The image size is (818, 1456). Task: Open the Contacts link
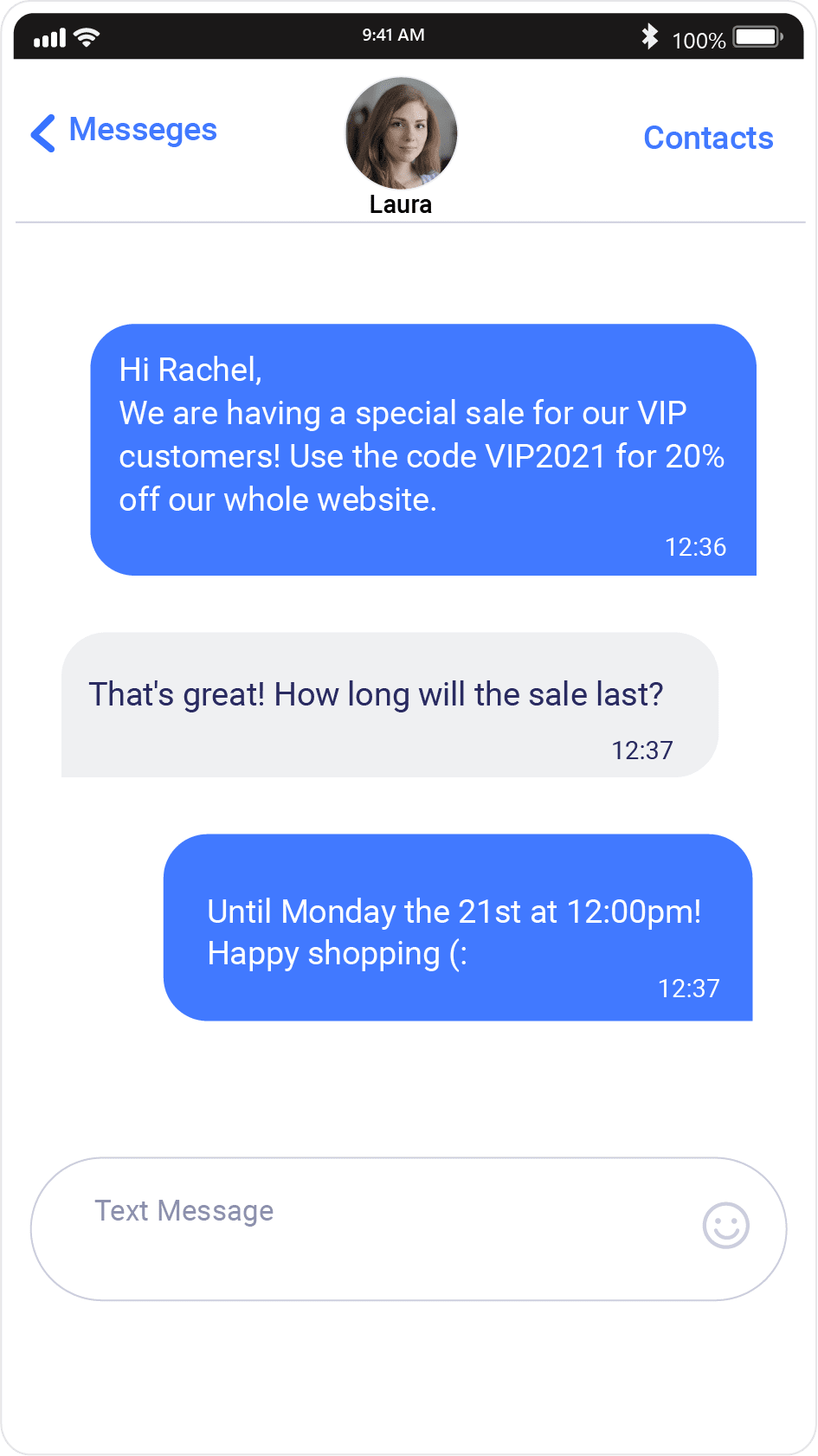[x=708, y=138]
